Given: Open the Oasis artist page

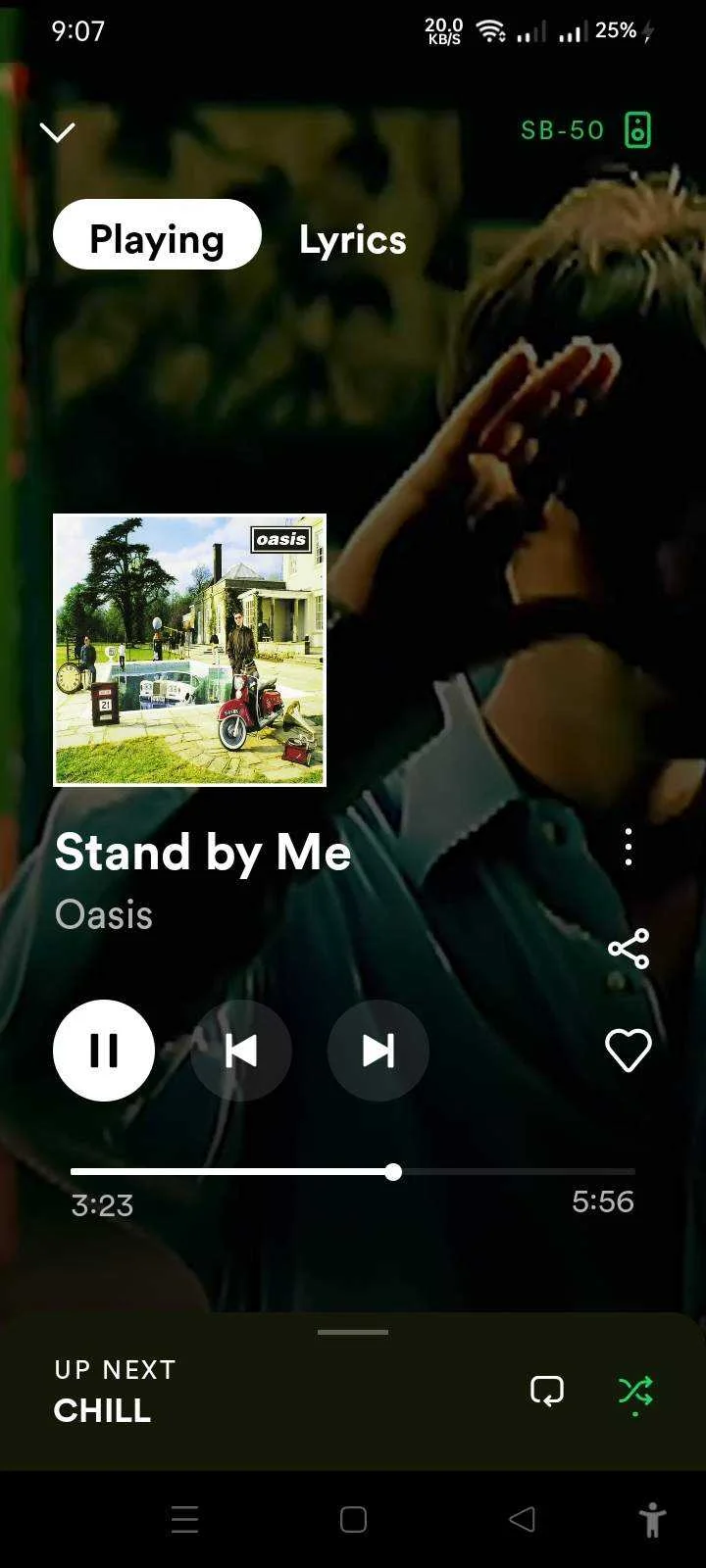Looking at the screenshot, I should tap(104, 914).
